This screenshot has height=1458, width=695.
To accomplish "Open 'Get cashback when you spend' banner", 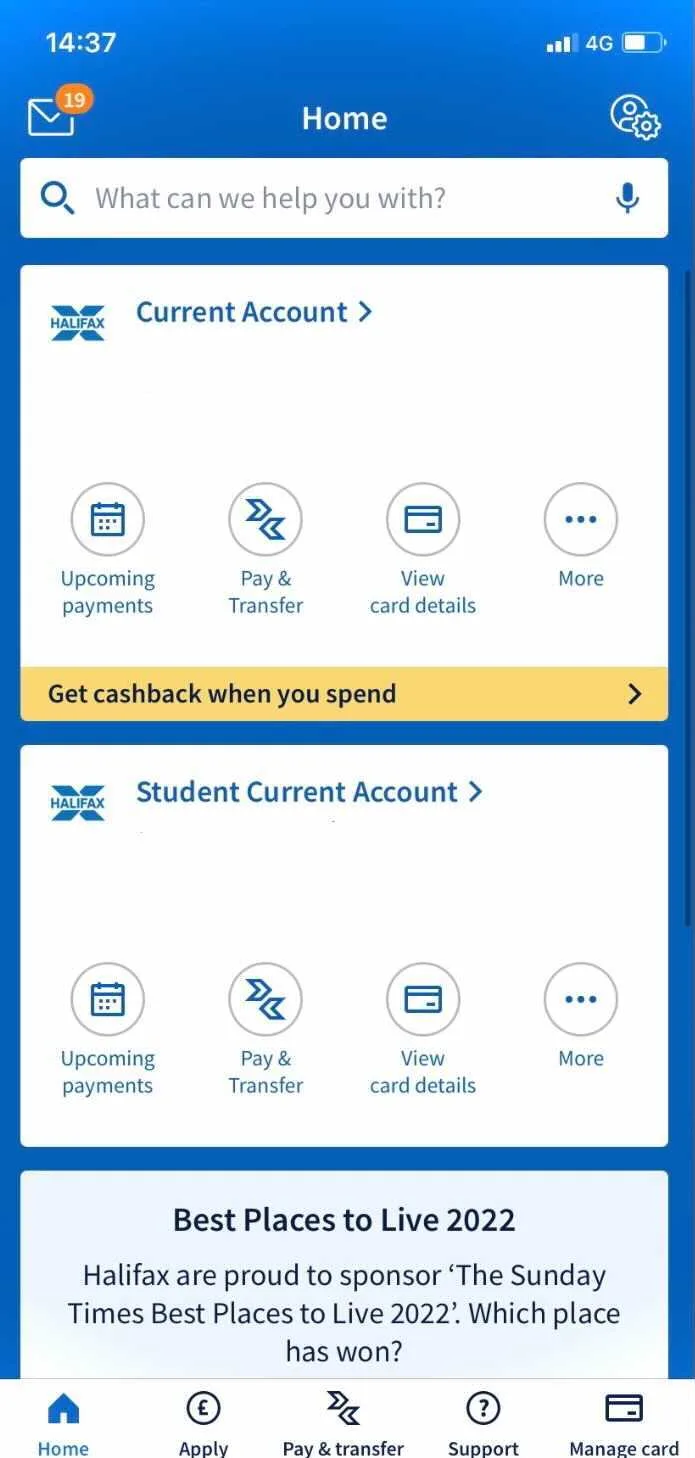I will coord(344,694).
